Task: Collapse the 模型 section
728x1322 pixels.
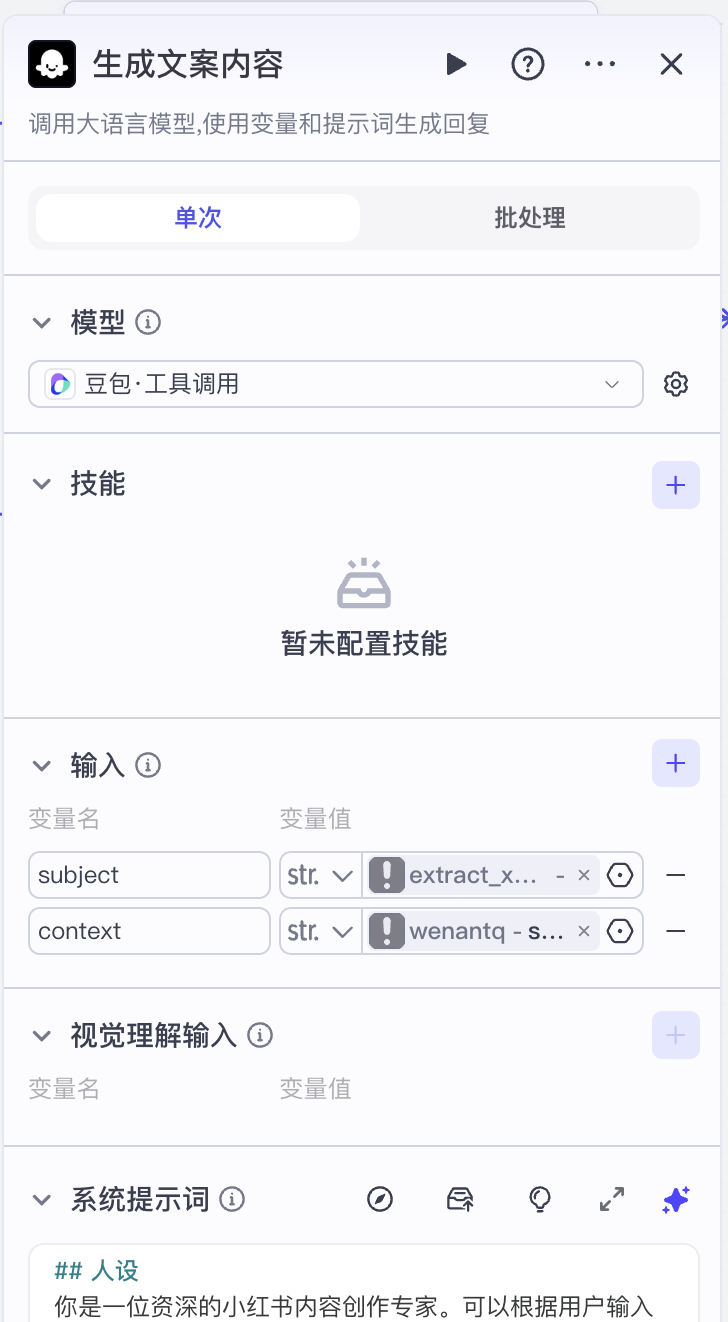Action: click(x=42, y=323)
